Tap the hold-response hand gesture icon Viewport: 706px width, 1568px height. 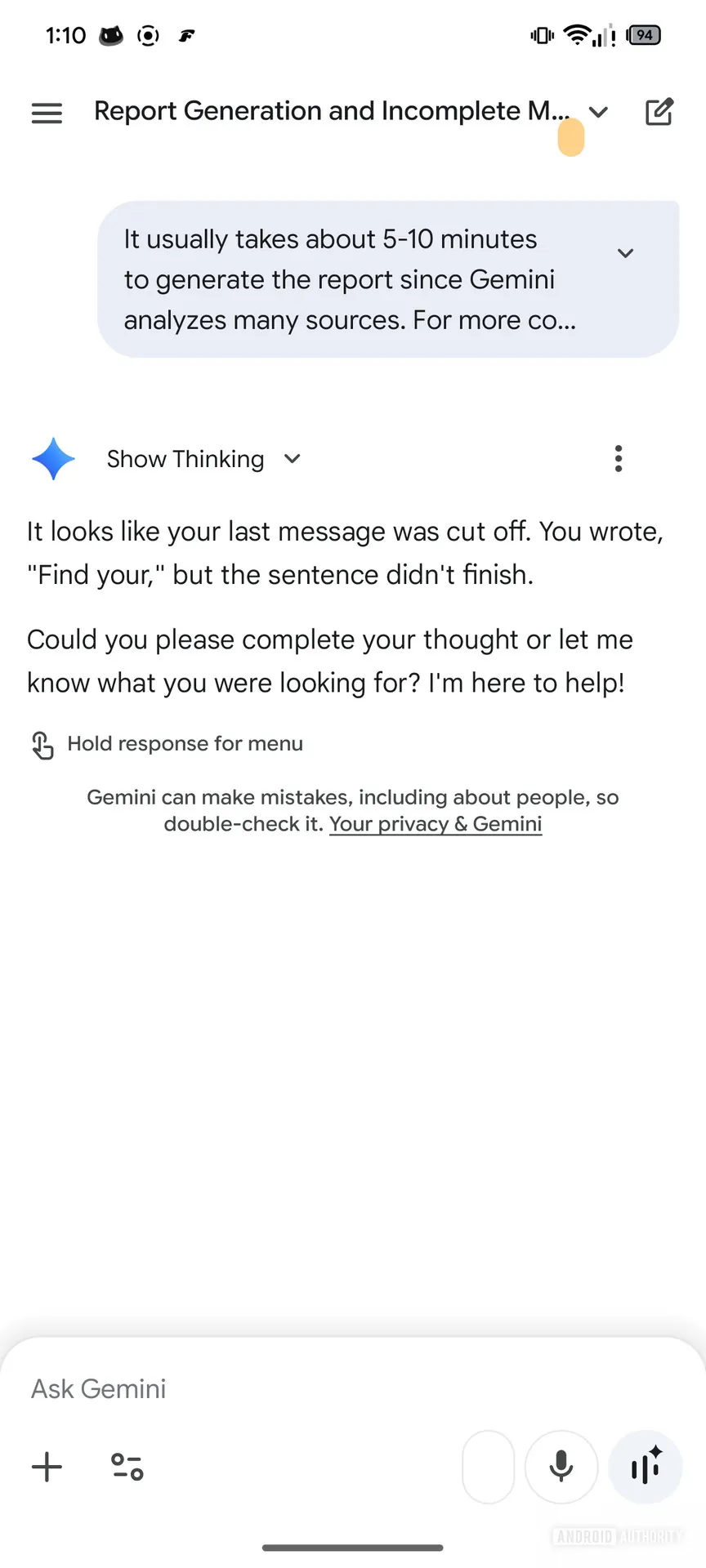(41, 744)
